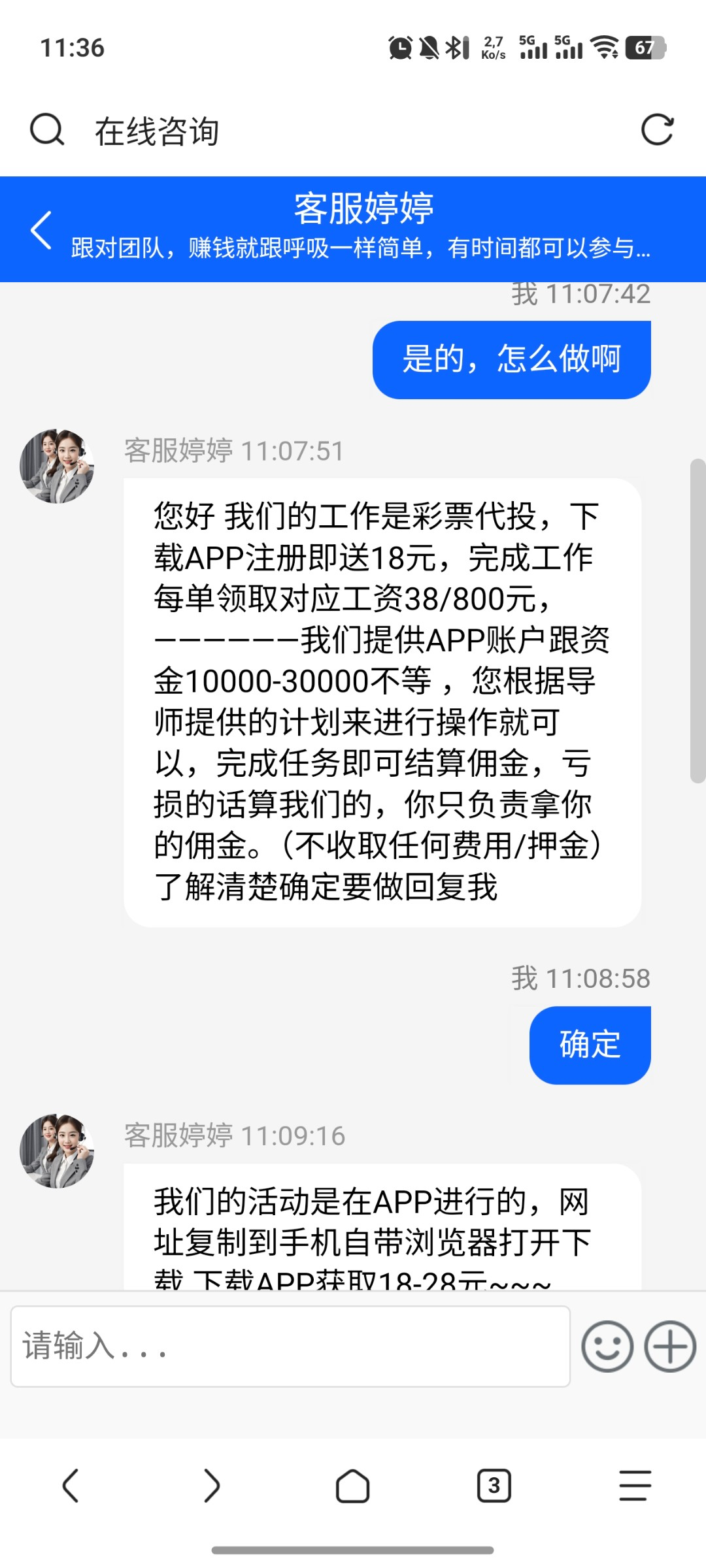
Task: Navigate forward in the browser toolbar
Action: (211, 1486)
